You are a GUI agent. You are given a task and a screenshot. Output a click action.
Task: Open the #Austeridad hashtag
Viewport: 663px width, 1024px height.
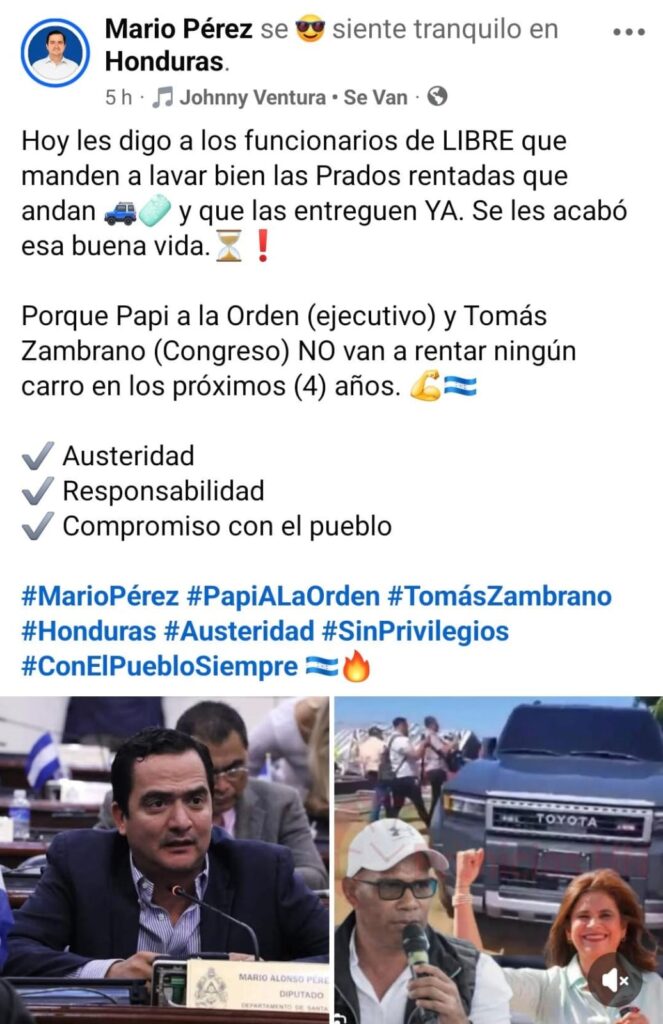tap(239, 631)
